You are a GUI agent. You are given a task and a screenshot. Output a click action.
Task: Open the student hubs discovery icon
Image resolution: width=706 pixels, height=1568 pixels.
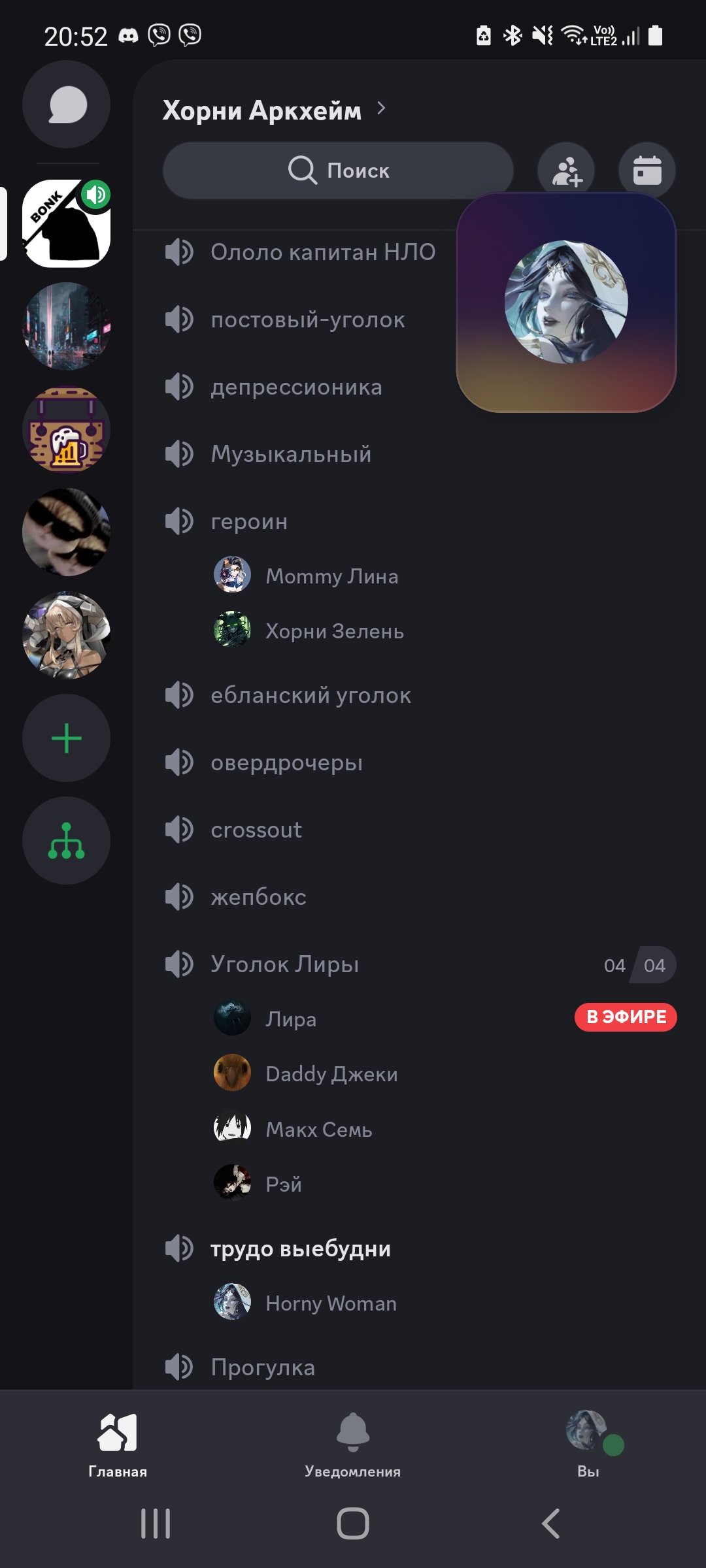click(x=66, y=840)
